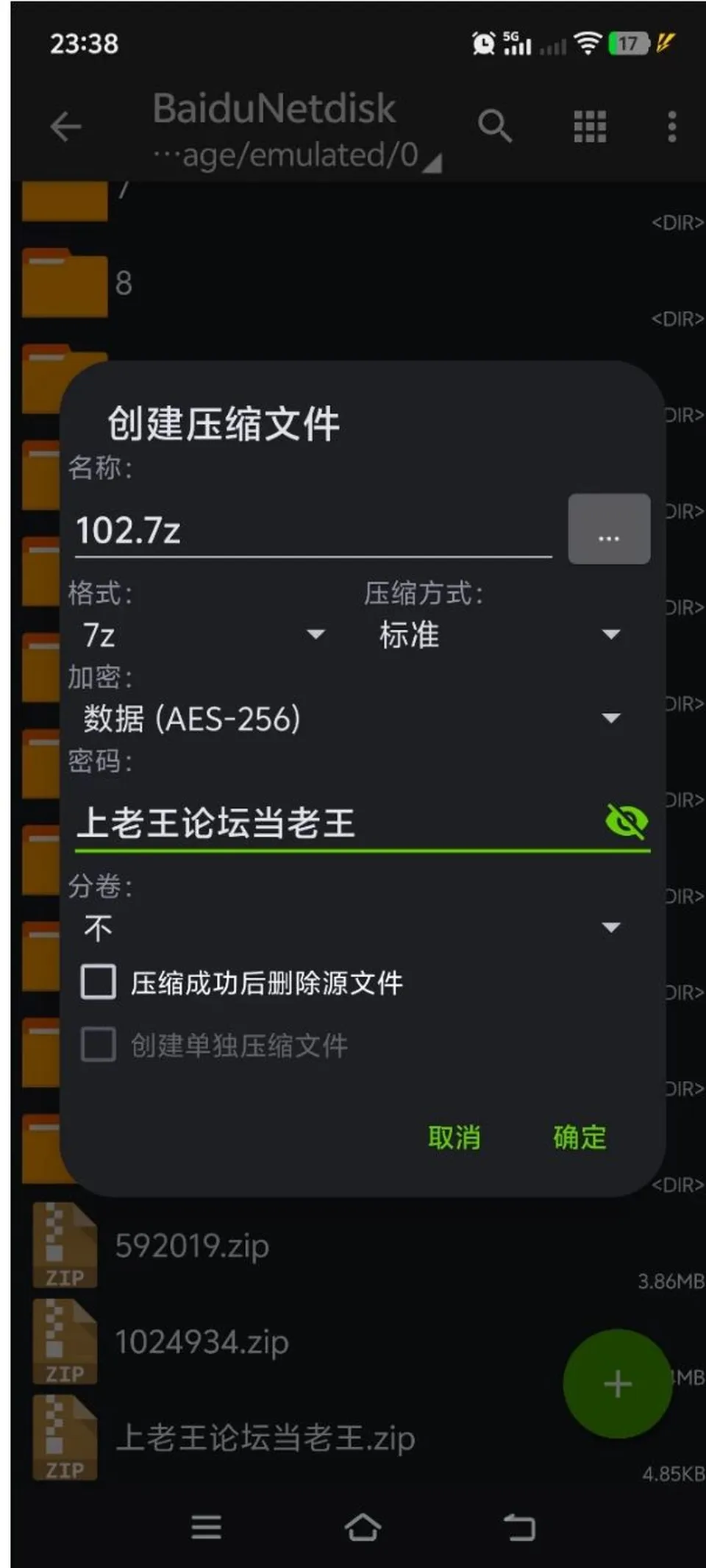Screen dimensions: 706x1568
Task: Open the browse button with three dots
Action: coord(609,529)
